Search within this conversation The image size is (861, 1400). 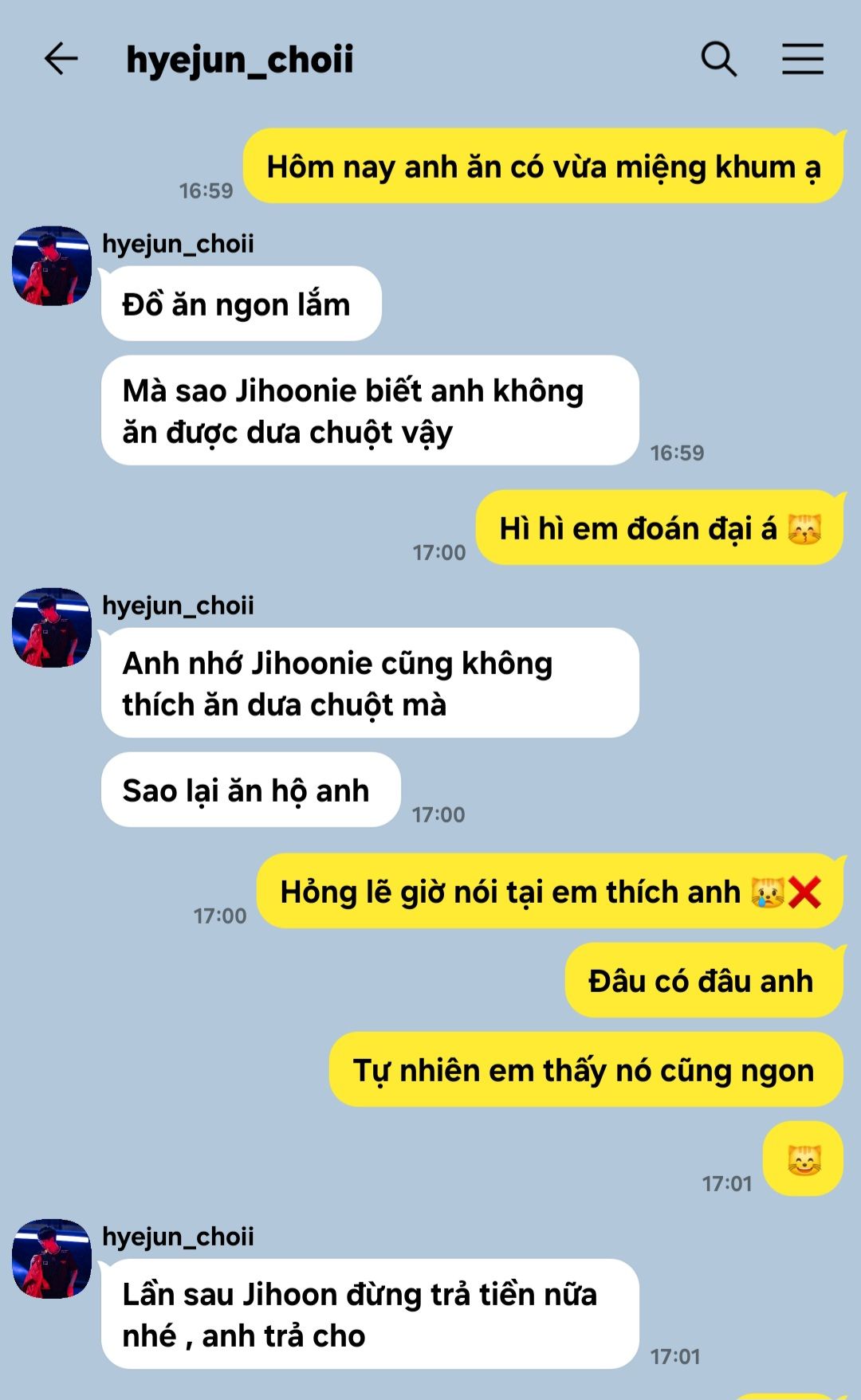click(719, 59)
